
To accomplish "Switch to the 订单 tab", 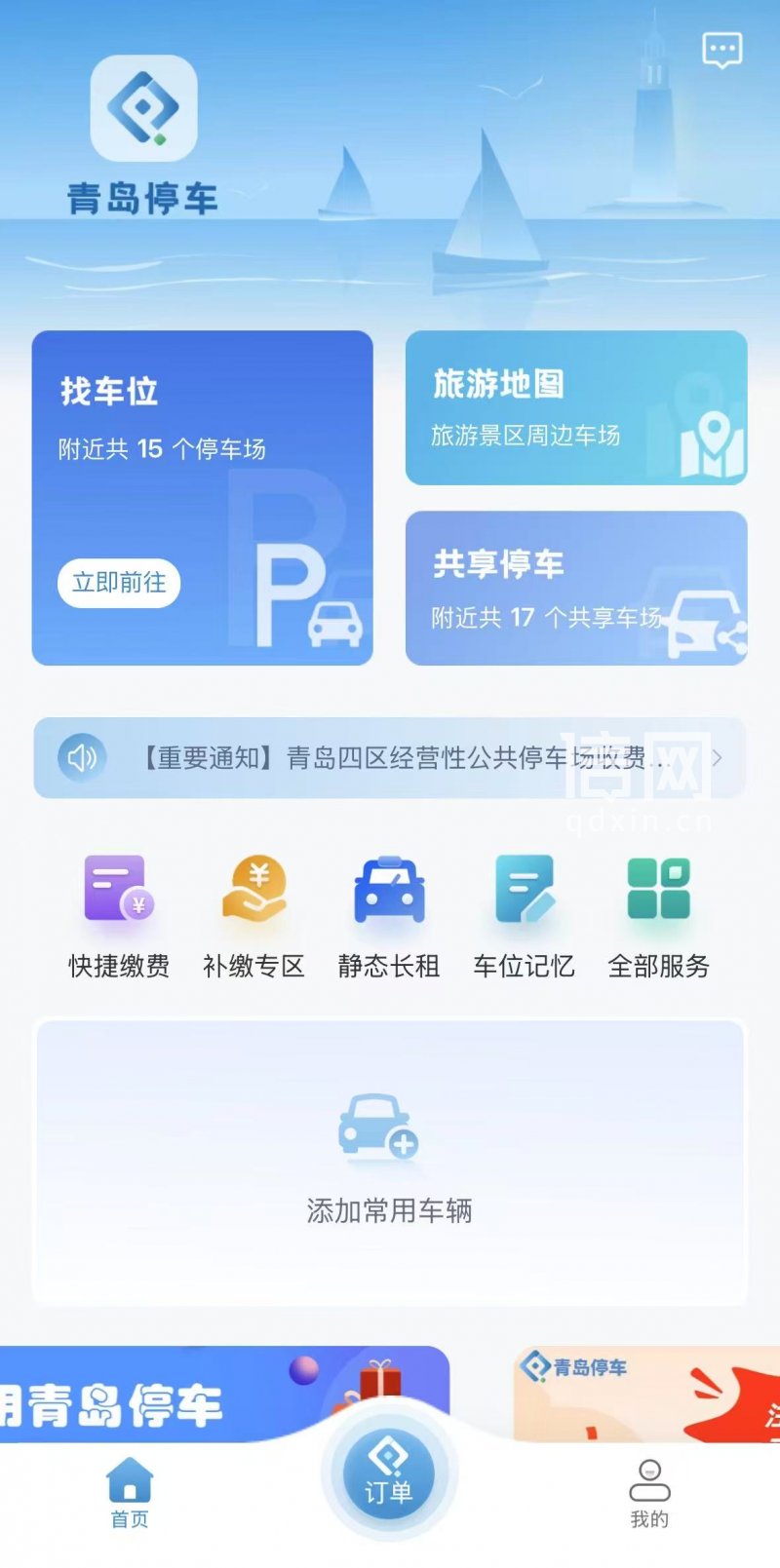I will 389,1474.
